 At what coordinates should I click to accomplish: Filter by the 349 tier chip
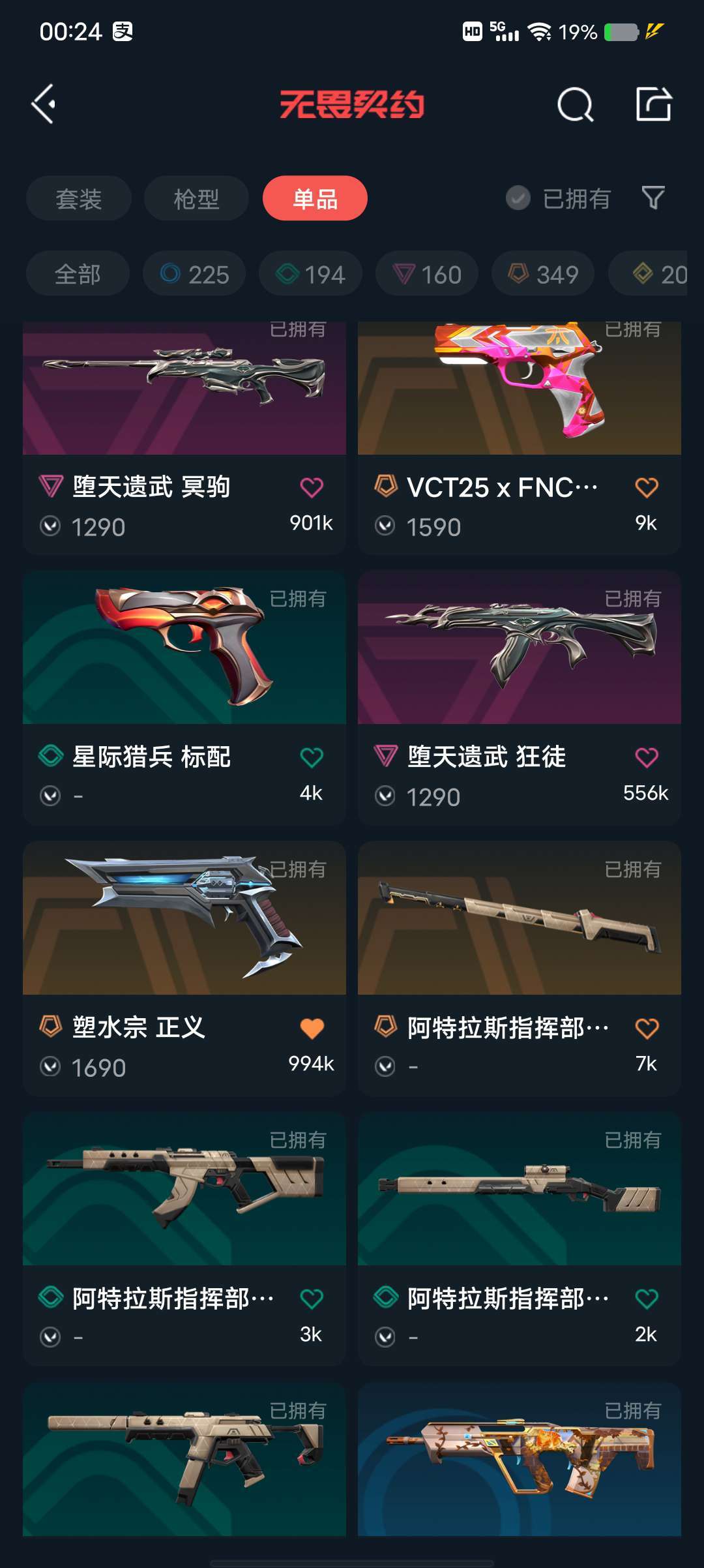543,274
